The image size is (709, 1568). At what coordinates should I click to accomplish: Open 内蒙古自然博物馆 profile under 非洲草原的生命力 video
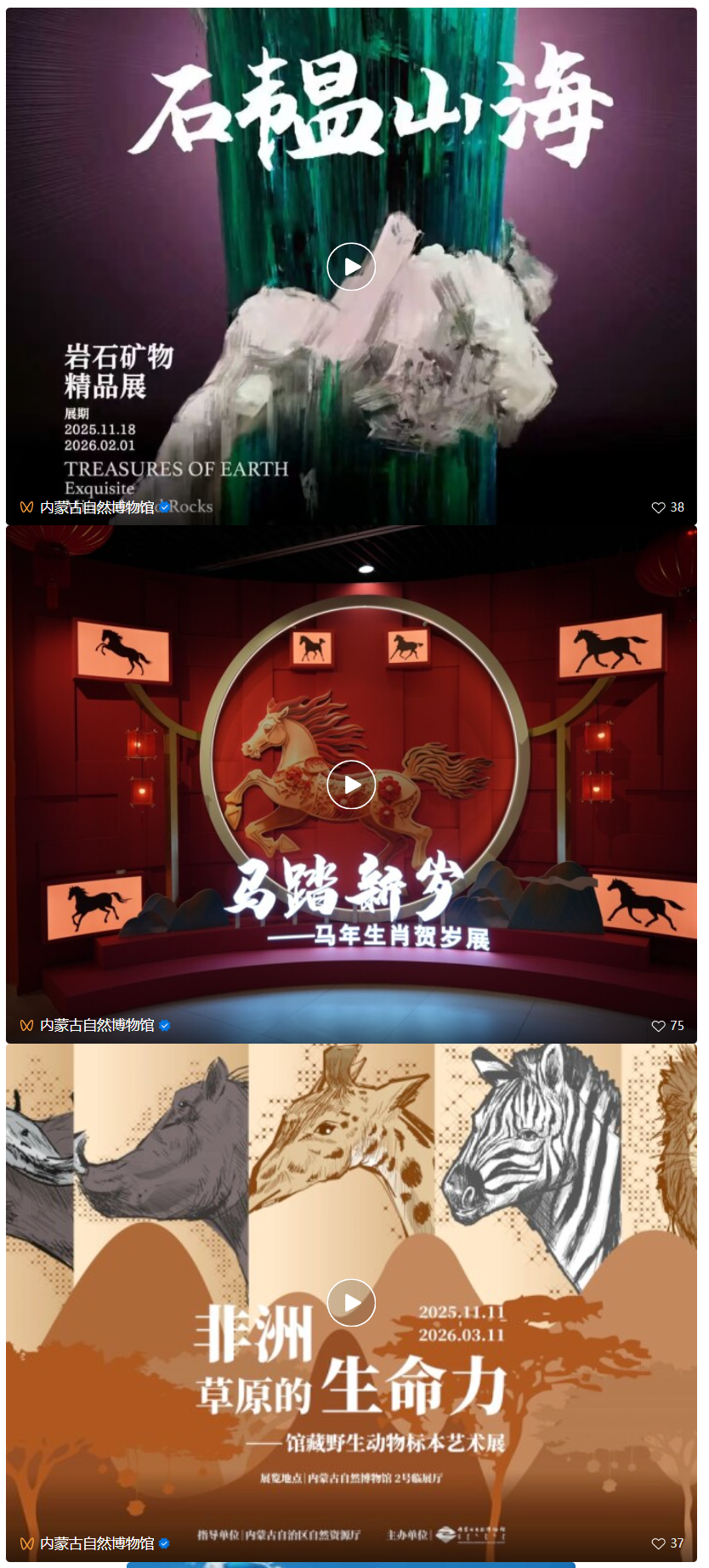97,1543
